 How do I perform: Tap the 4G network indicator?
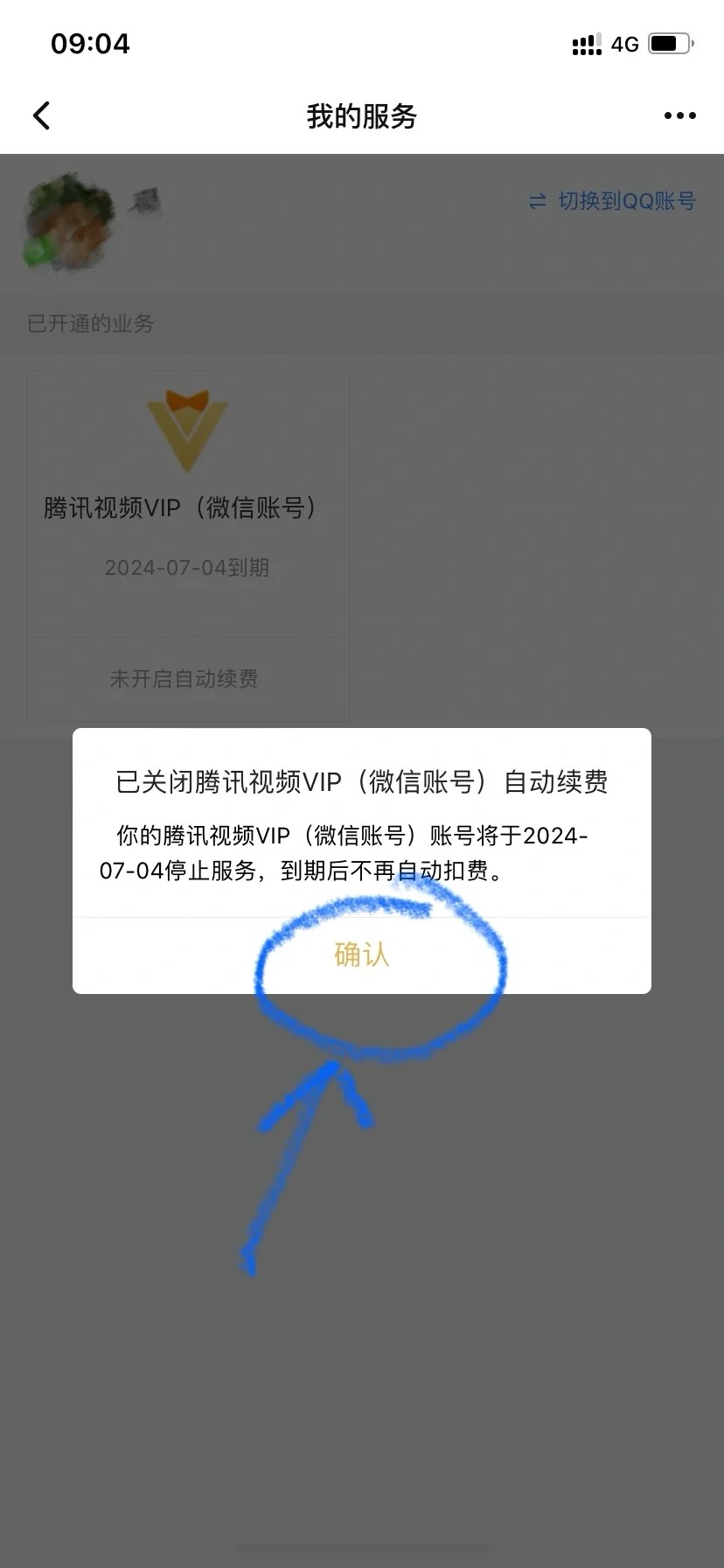[x=624, y=43]
